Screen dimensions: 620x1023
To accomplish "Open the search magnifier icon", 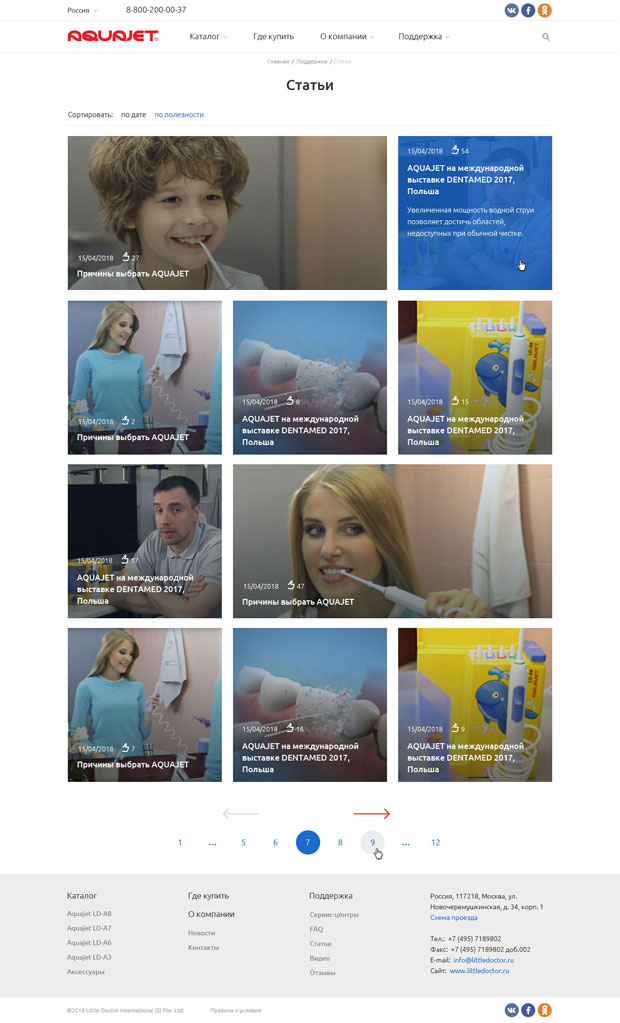I will pyautogui.click(x=546, y=37).
